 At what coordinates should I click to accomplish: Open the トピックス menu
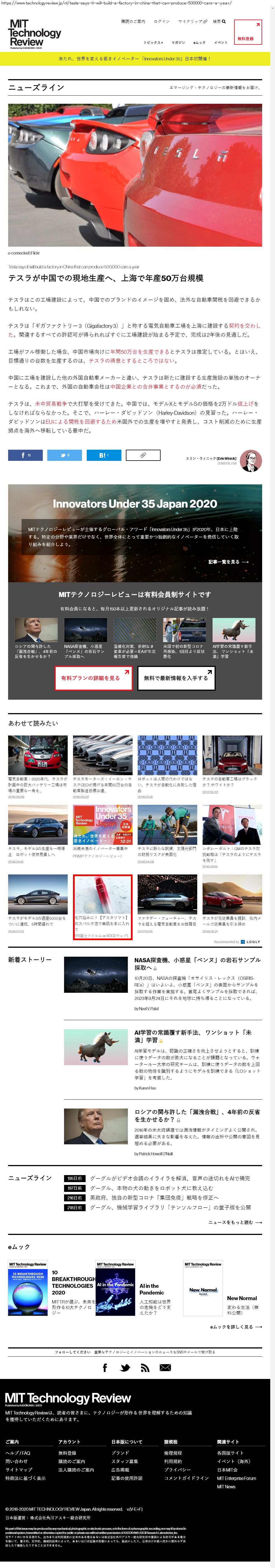(153, 43)
